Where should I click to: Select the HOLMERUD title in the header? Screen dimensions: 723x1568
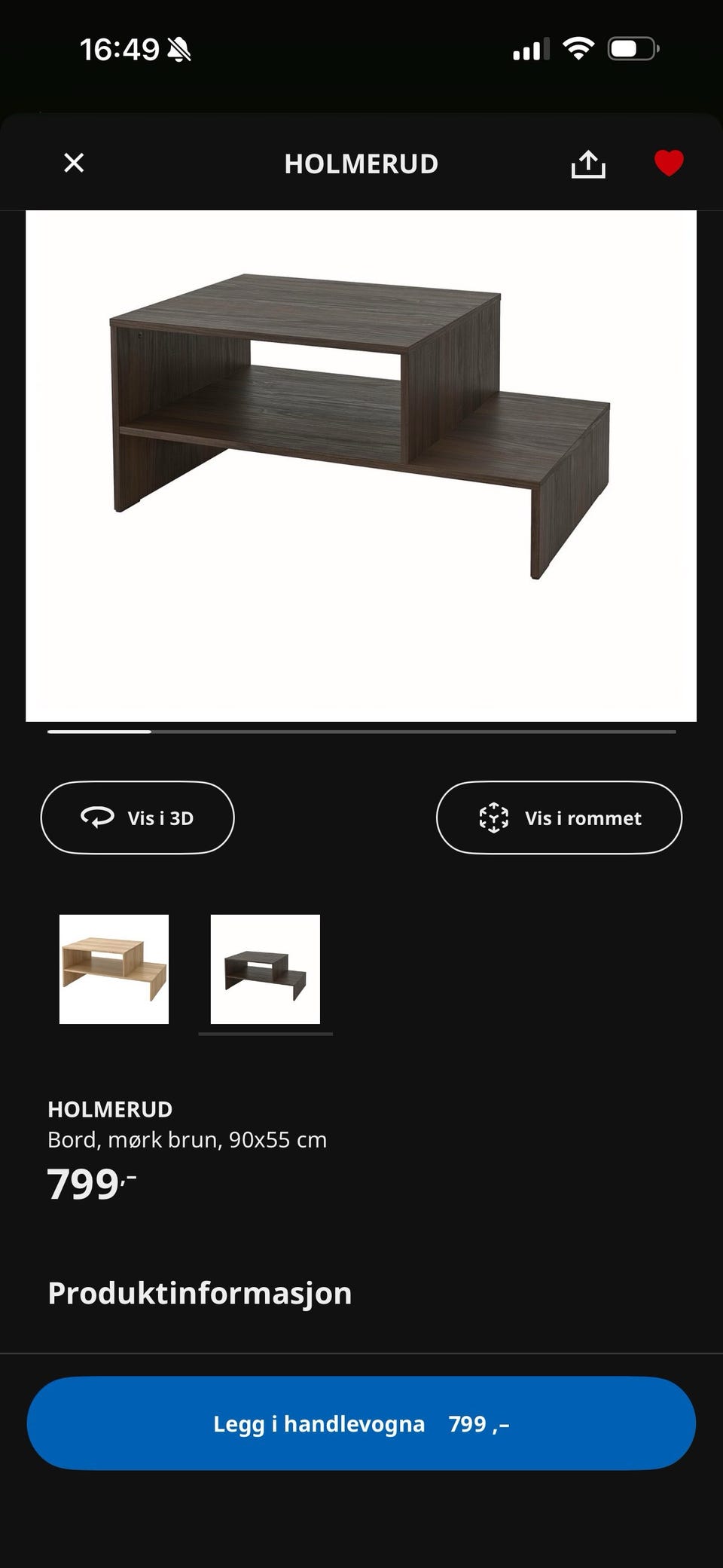[361, 163]
